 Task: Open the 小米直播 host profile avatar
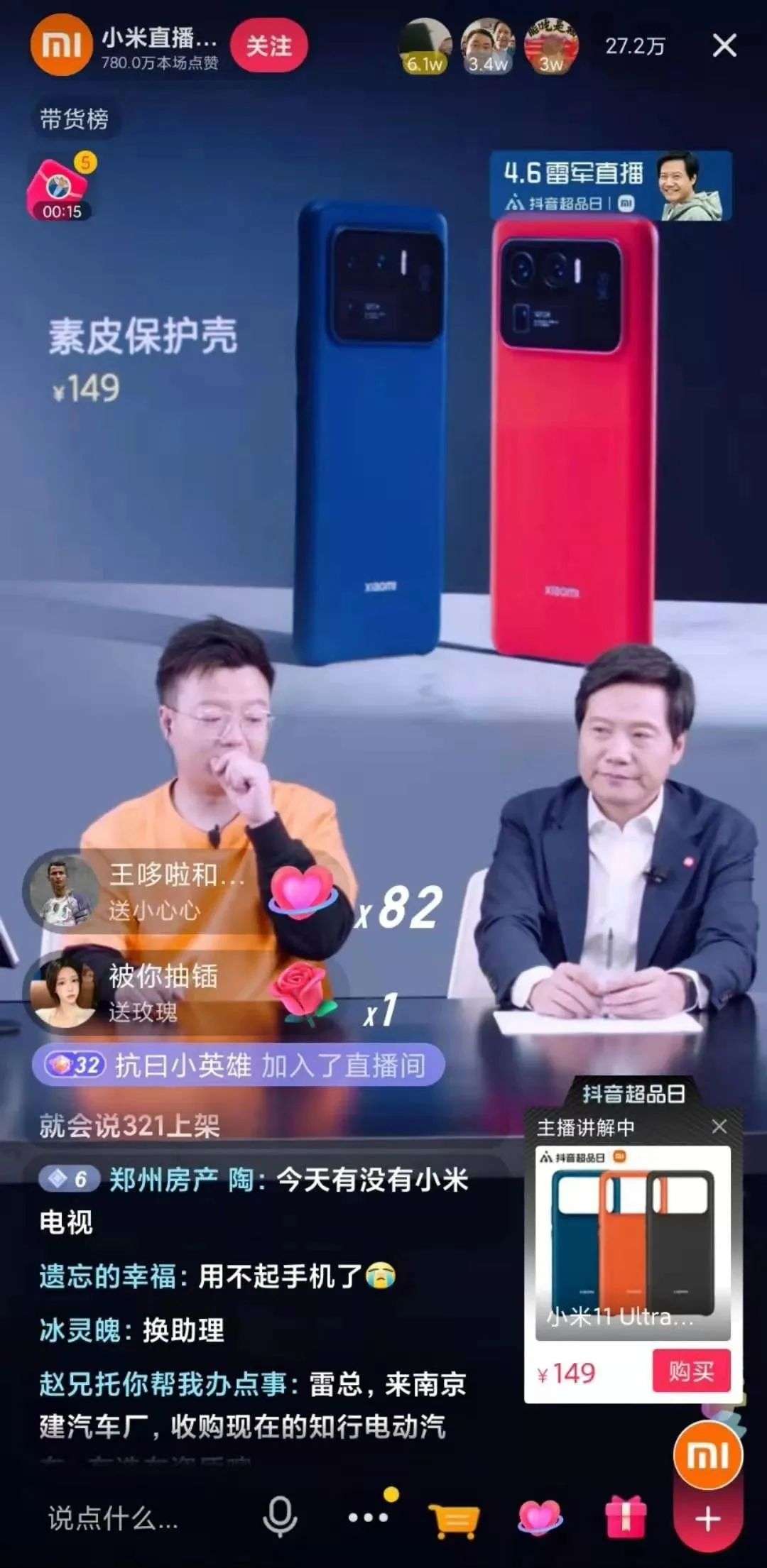click(61, 45)
